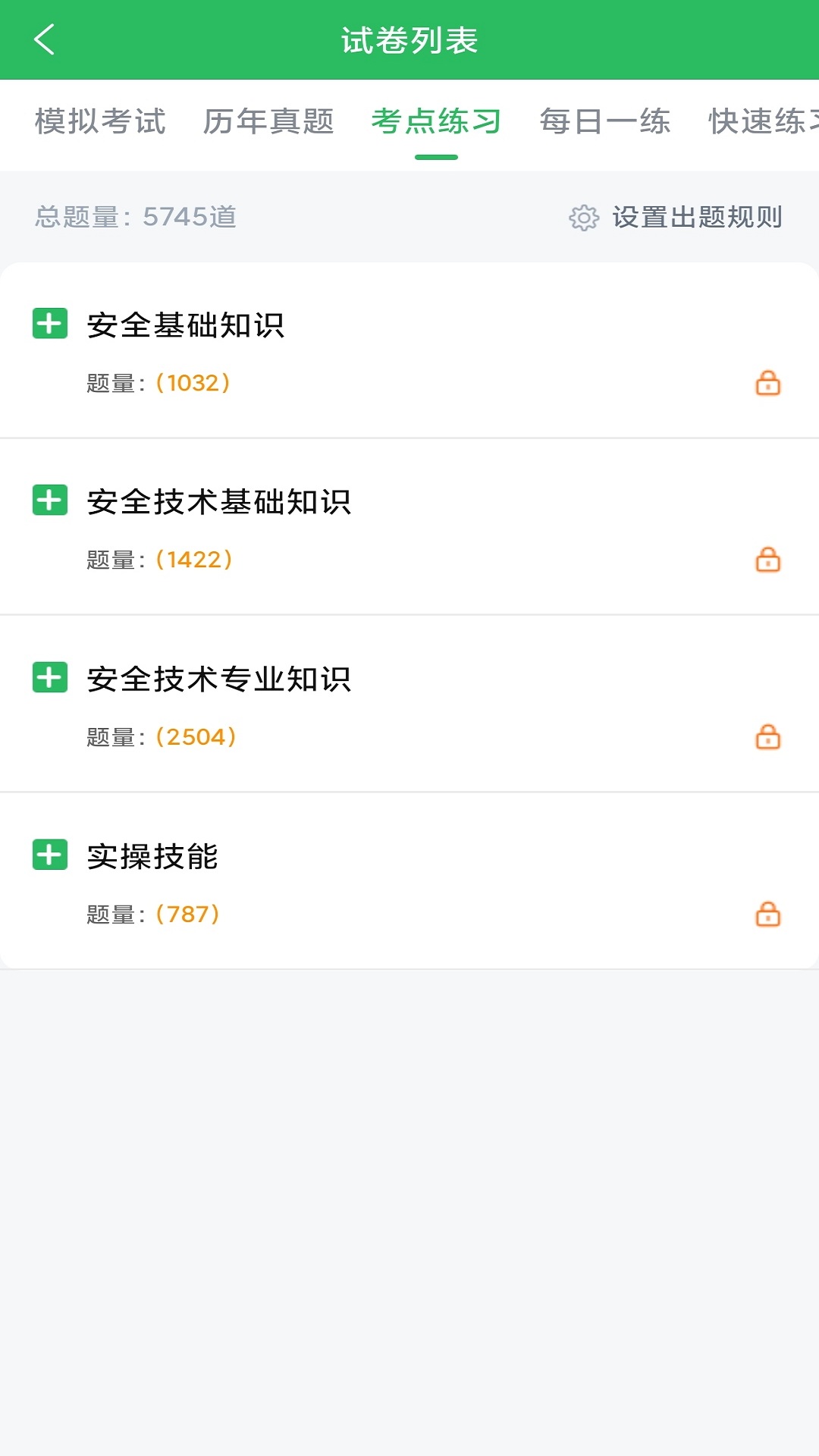Tap the lock icon for 安全技术基础知识
819x1456 pixels.
point(768,560)
